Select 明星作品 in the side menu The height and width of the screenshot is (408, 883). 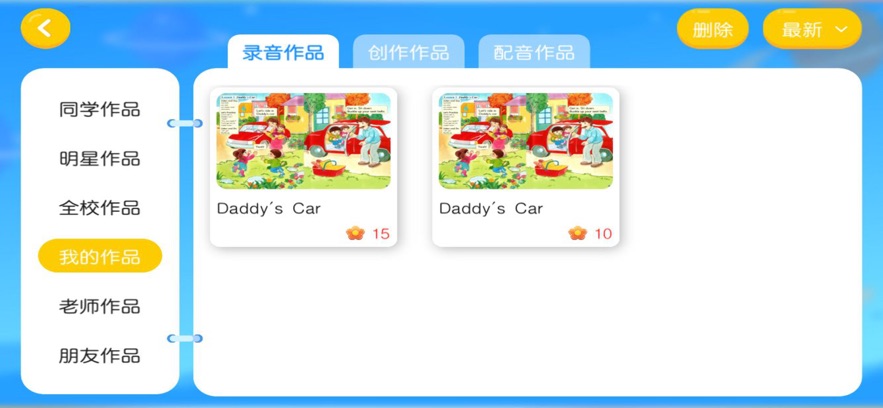pos(99,159)
